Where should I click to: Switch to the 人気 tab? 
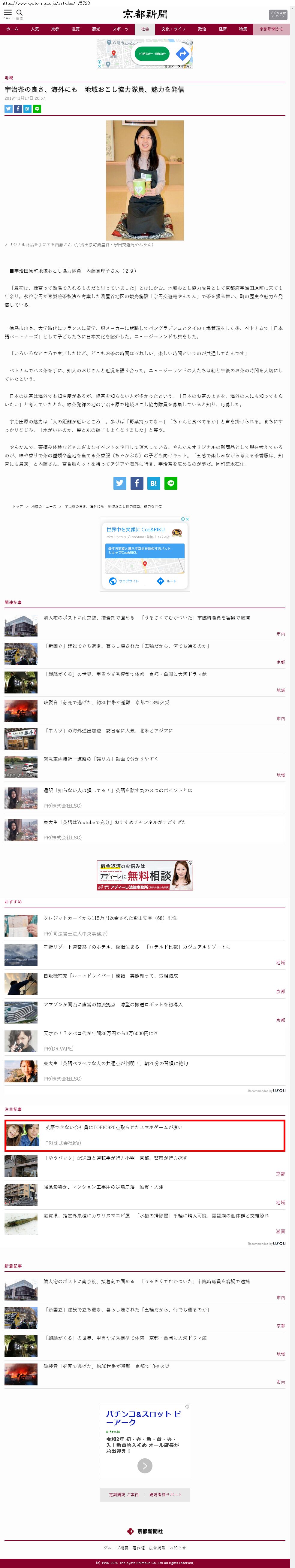(35, 29)
